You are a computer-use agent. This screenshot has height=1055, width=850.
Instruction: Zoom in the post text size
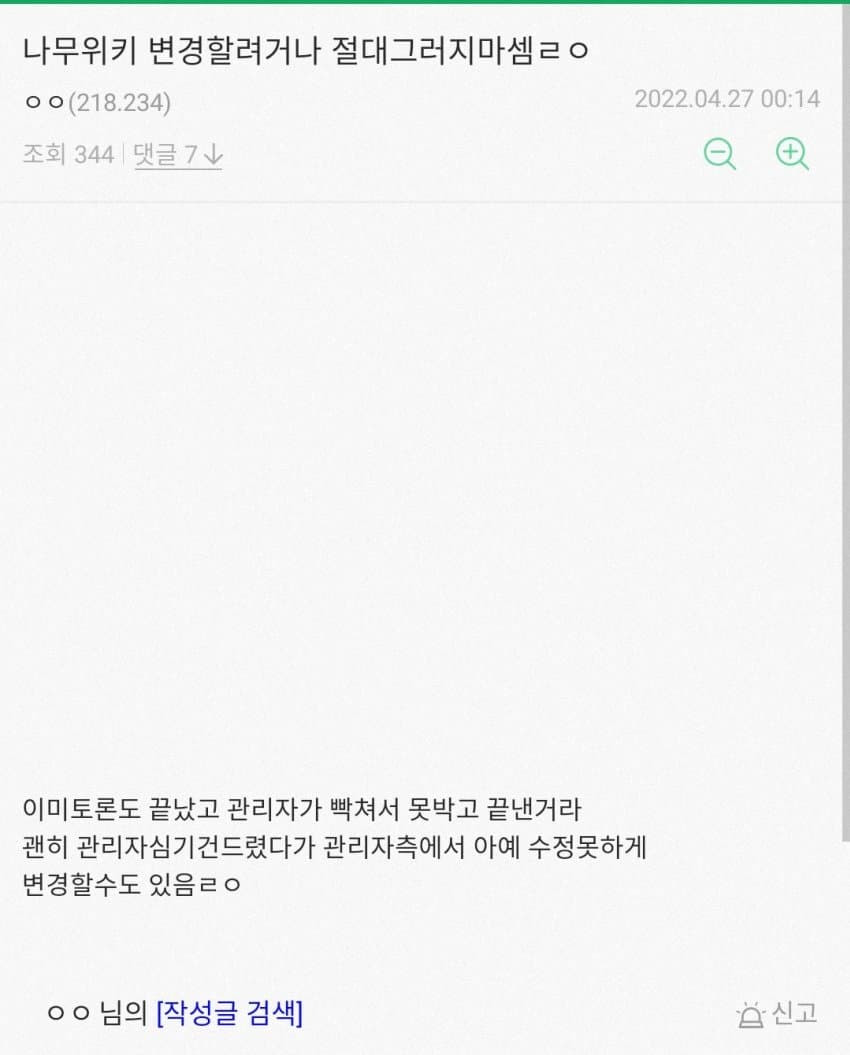point(791,154)
